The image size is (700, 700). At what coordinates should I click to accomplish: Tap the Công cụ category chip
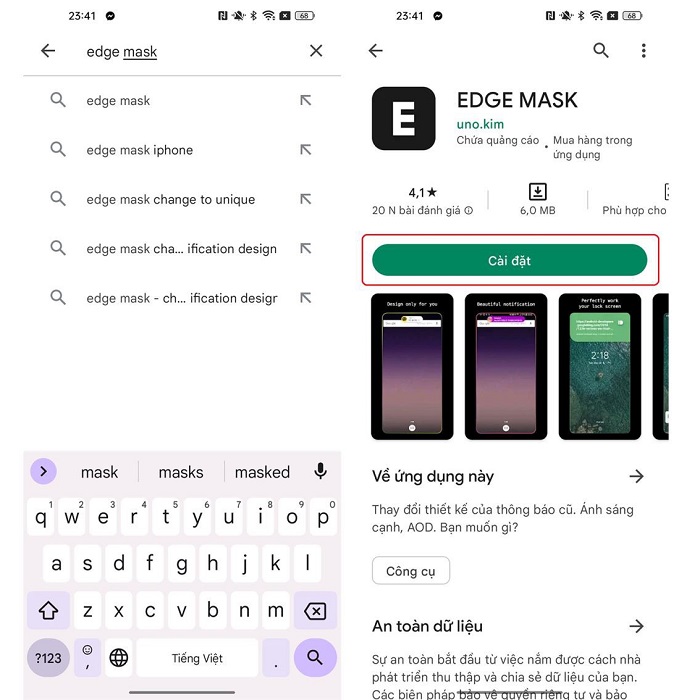tap(410, 571)
